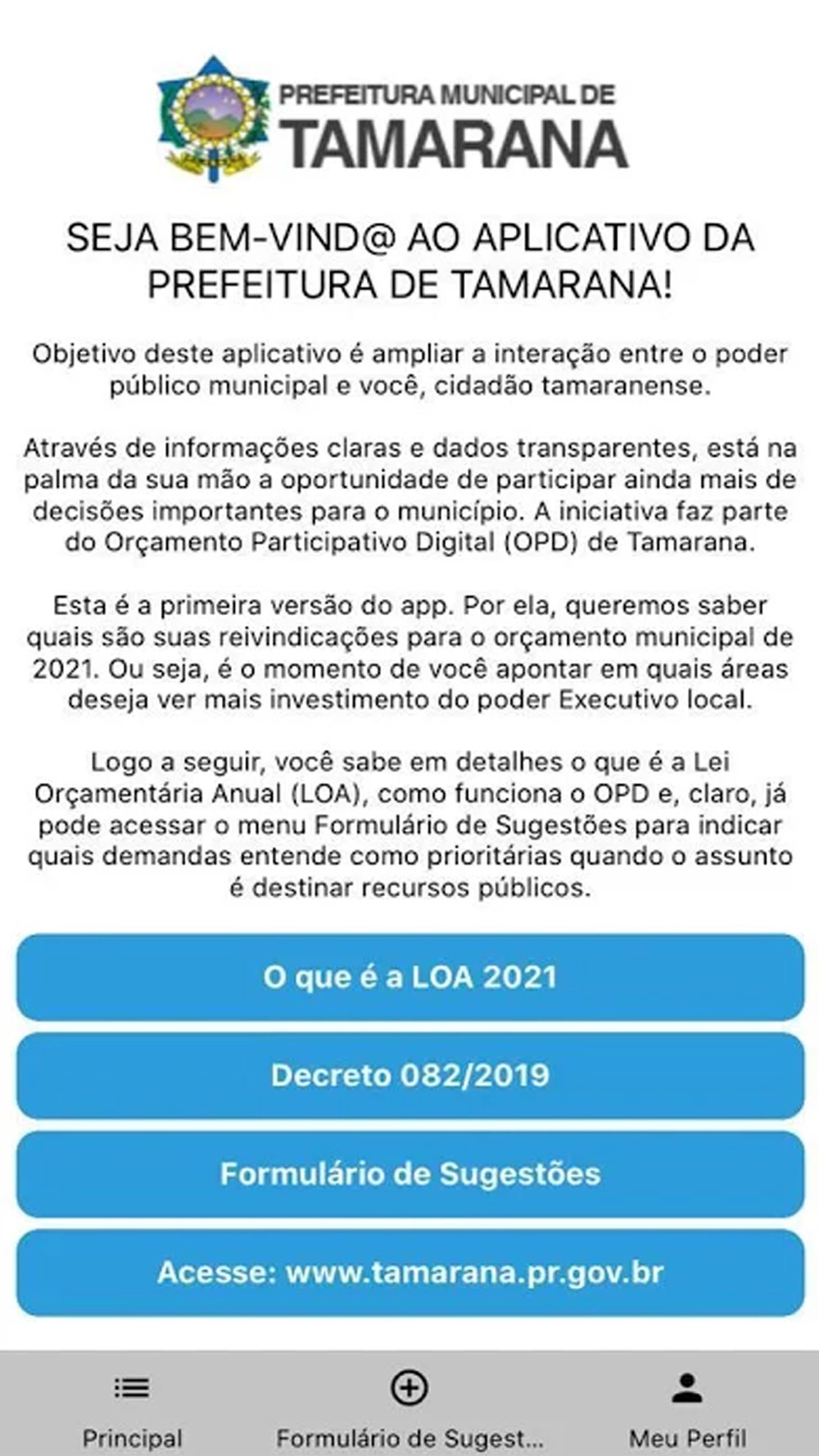819x1456 pixels.
Task: Visit www.tamarana.pr.gov.br website
Action: (x=409, y=1272)
